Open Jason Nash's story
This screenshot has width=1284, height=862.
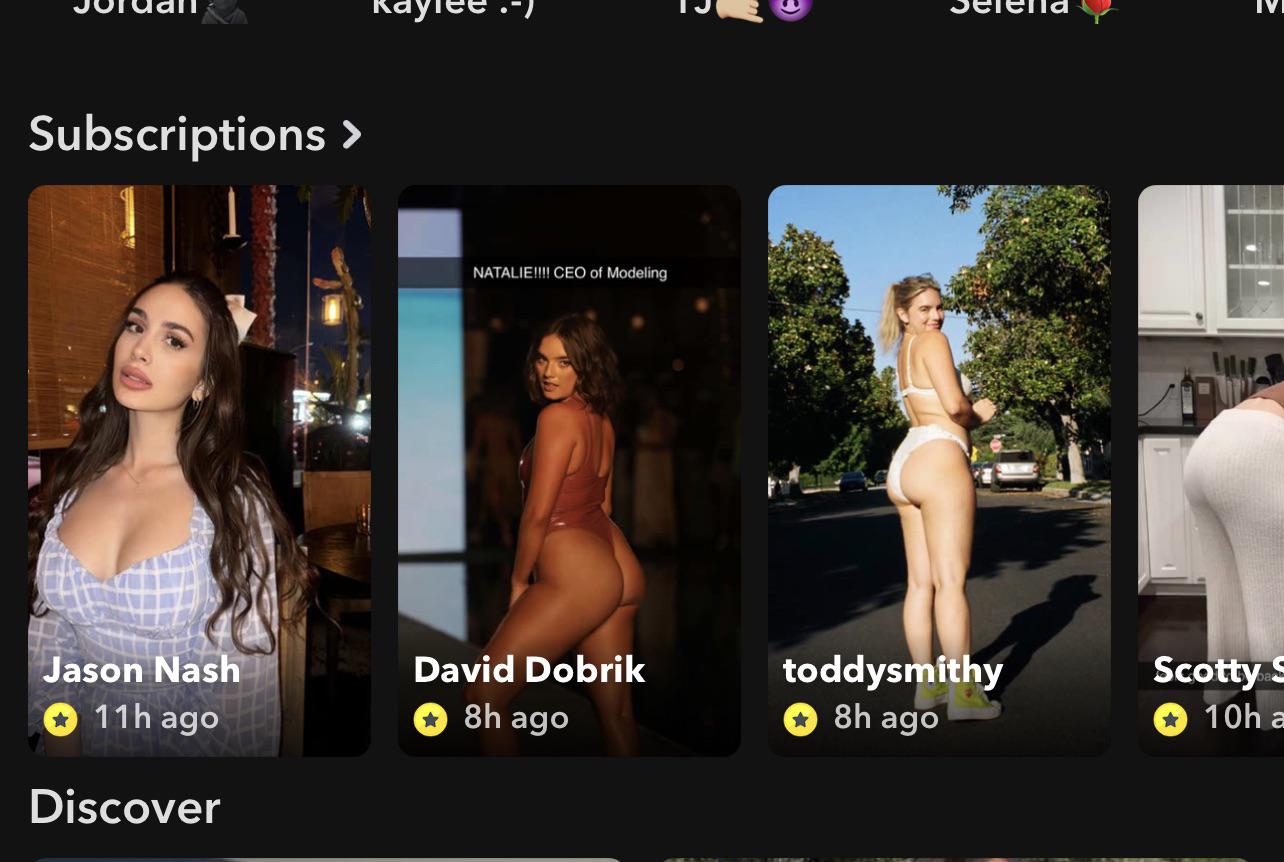(199, 470)
